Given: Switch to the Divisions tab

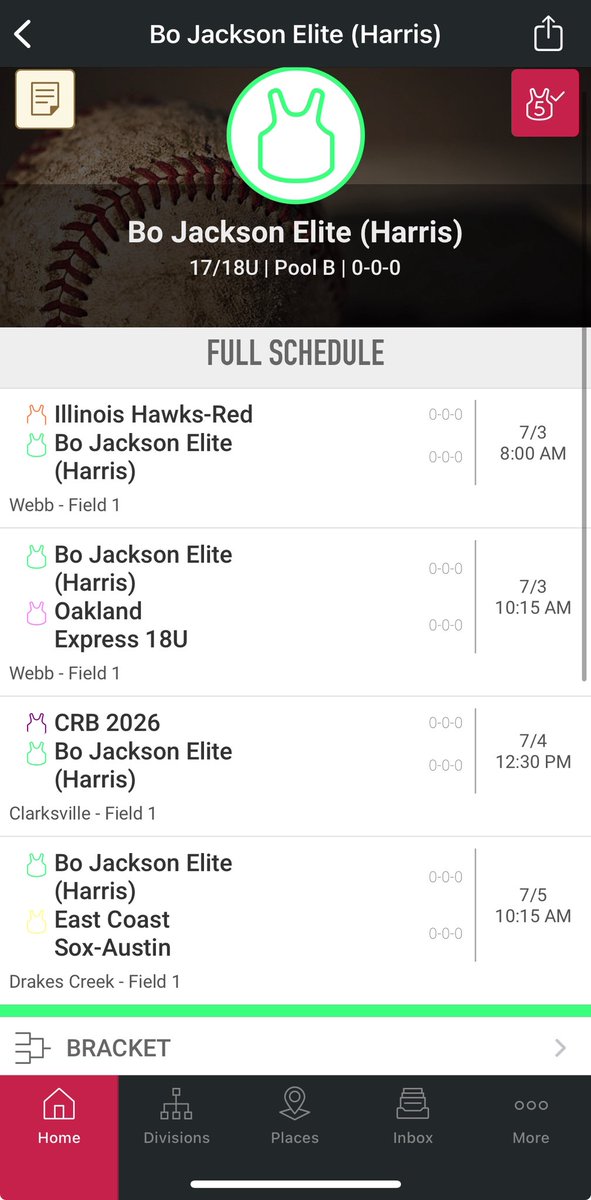Looking at the screenshot, I should 177,1118.
